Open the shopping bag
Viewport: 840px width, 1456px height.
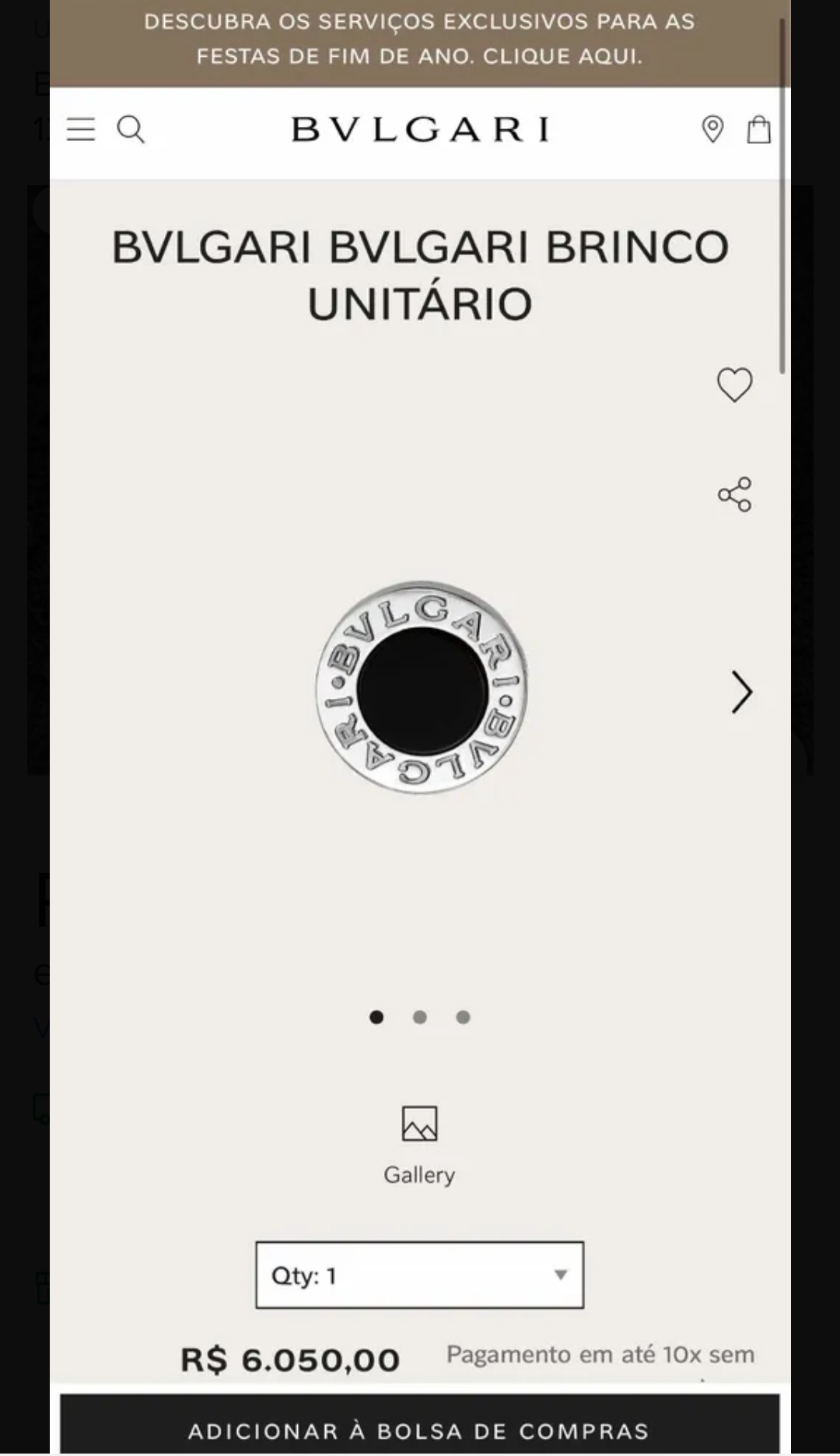point(758,129)
